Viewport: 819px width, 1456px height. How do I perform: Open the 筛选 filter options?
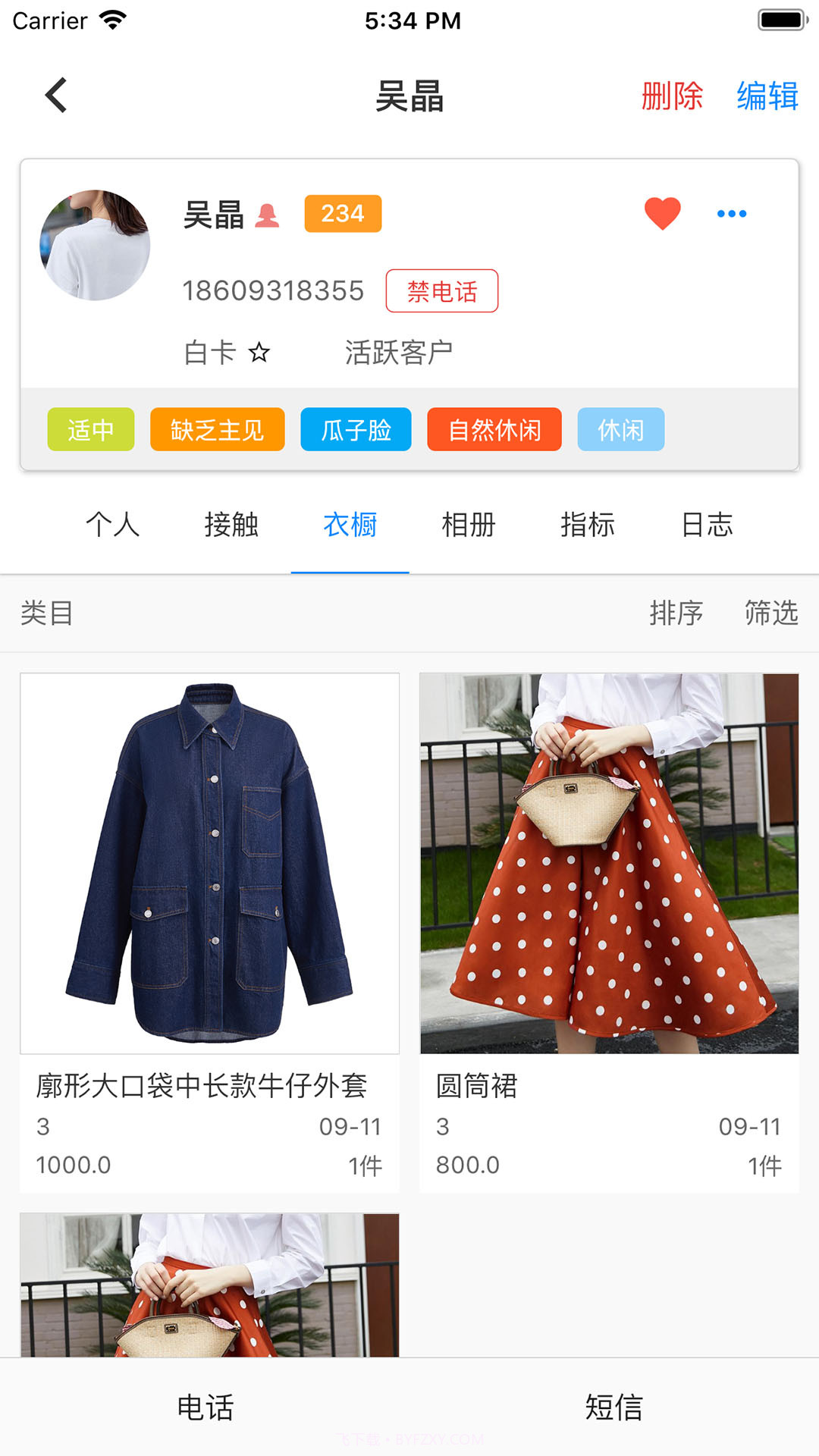(x=771, y=614)
